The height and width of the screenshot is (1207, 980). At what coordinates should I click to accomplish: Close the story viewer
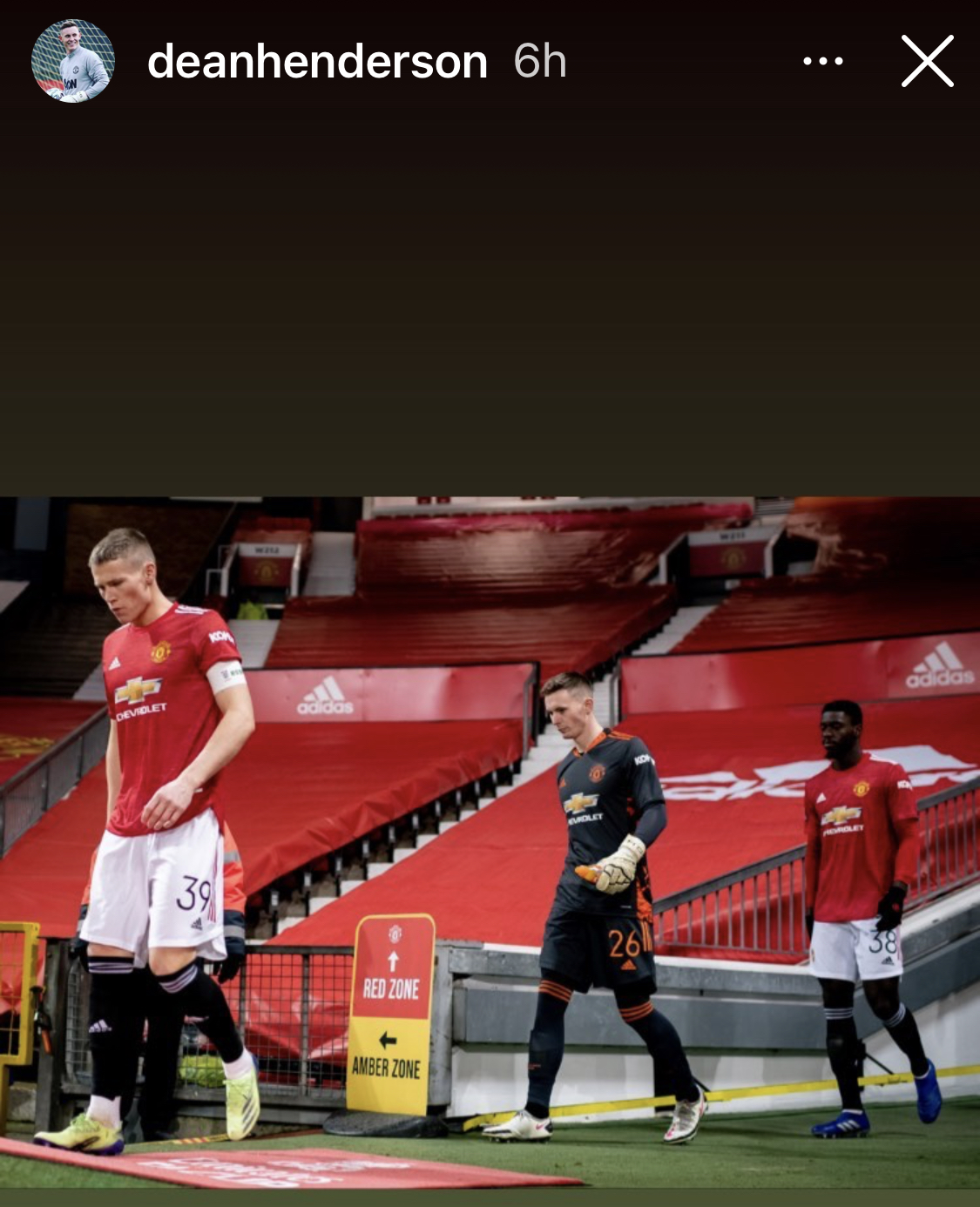pos(927,61)
